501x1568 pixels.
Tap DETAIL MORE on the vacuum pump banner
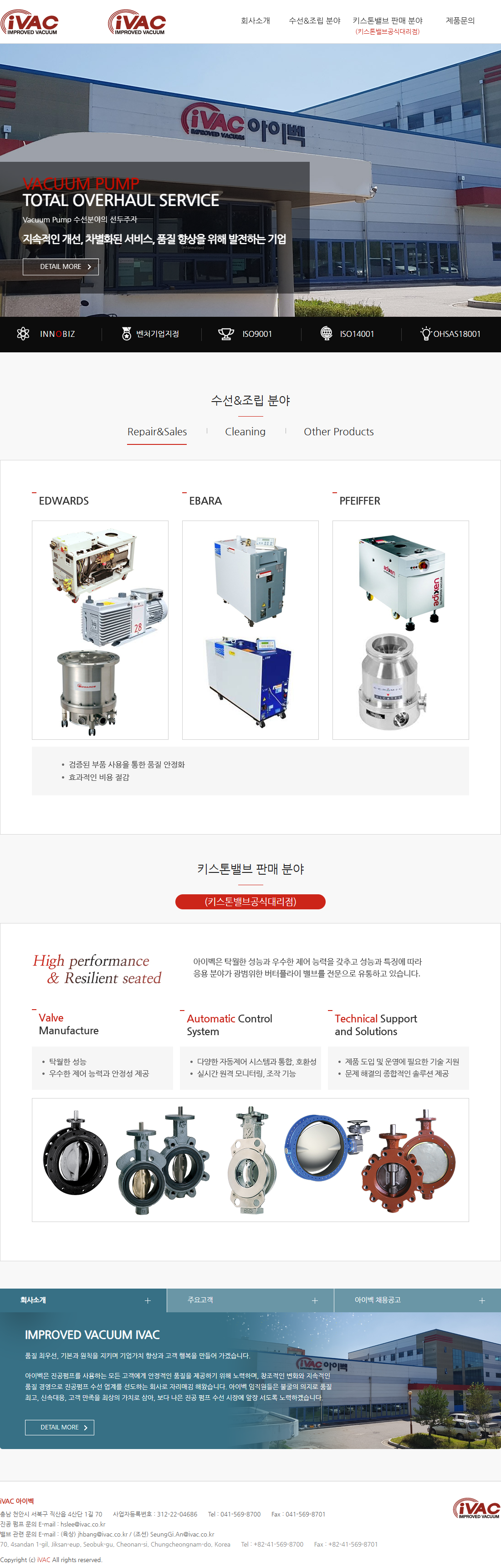click(61, 267)
